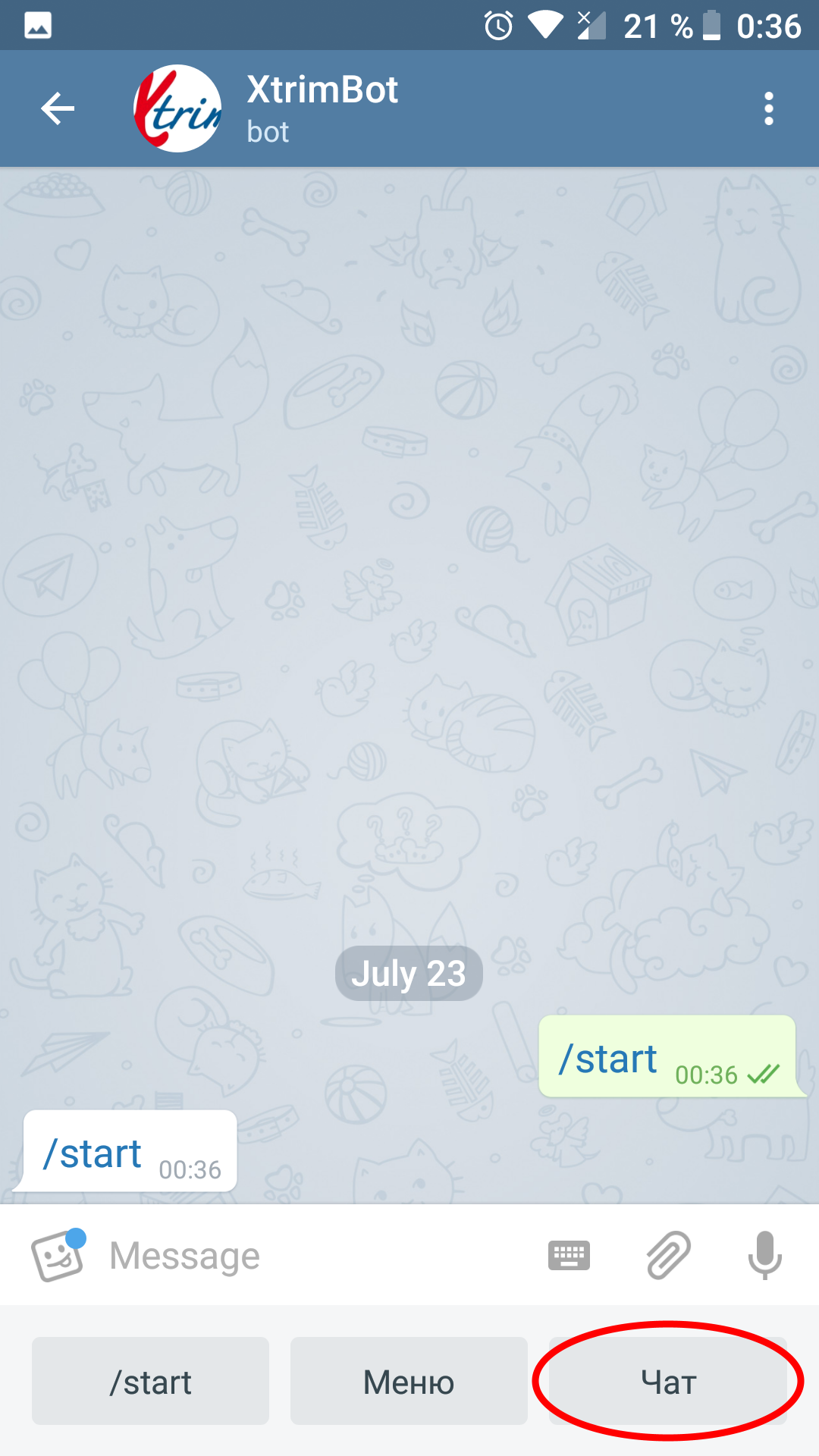Attach a file with the paperclip

point(668,1256)
